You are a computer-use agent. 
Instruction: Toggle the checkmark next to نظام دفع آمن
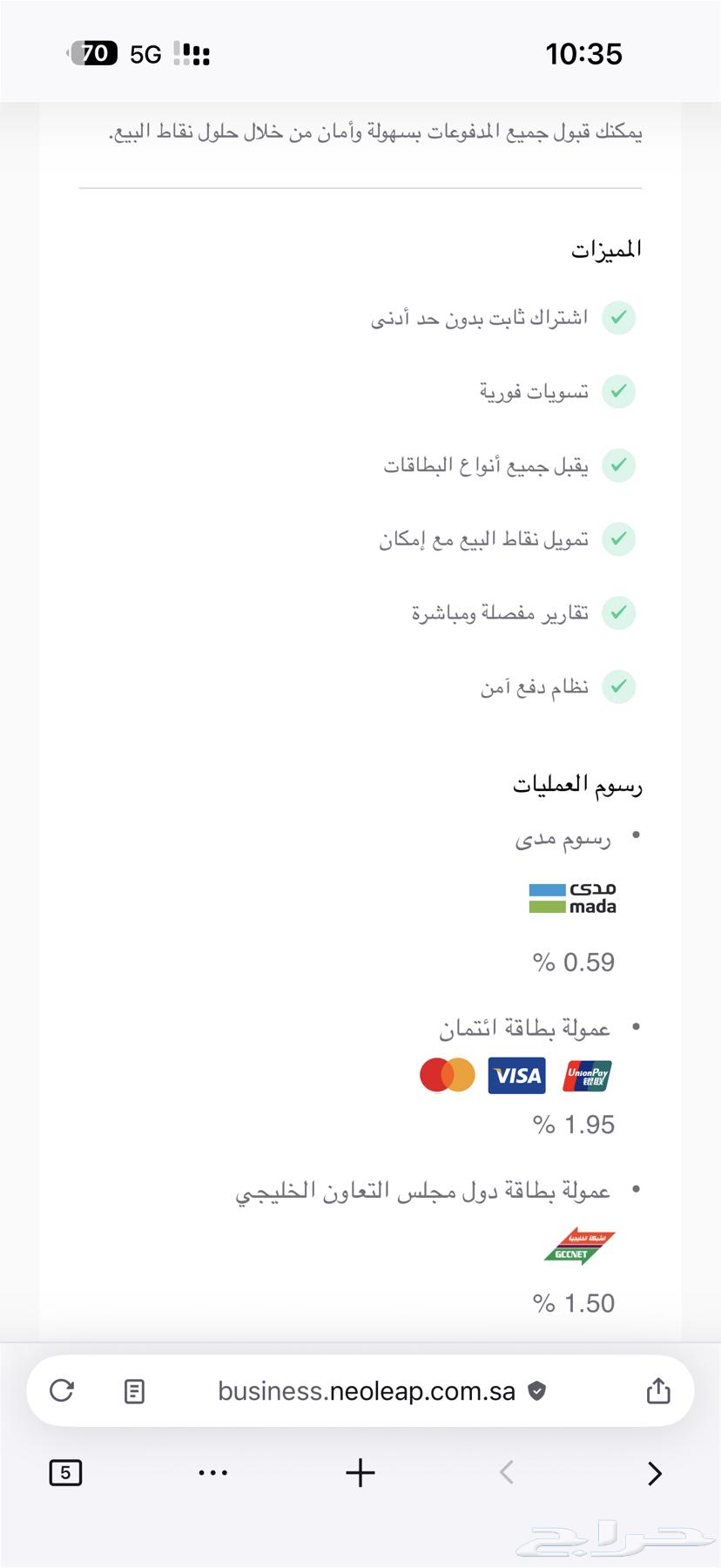pyautogui.click(x=618, y=686)
